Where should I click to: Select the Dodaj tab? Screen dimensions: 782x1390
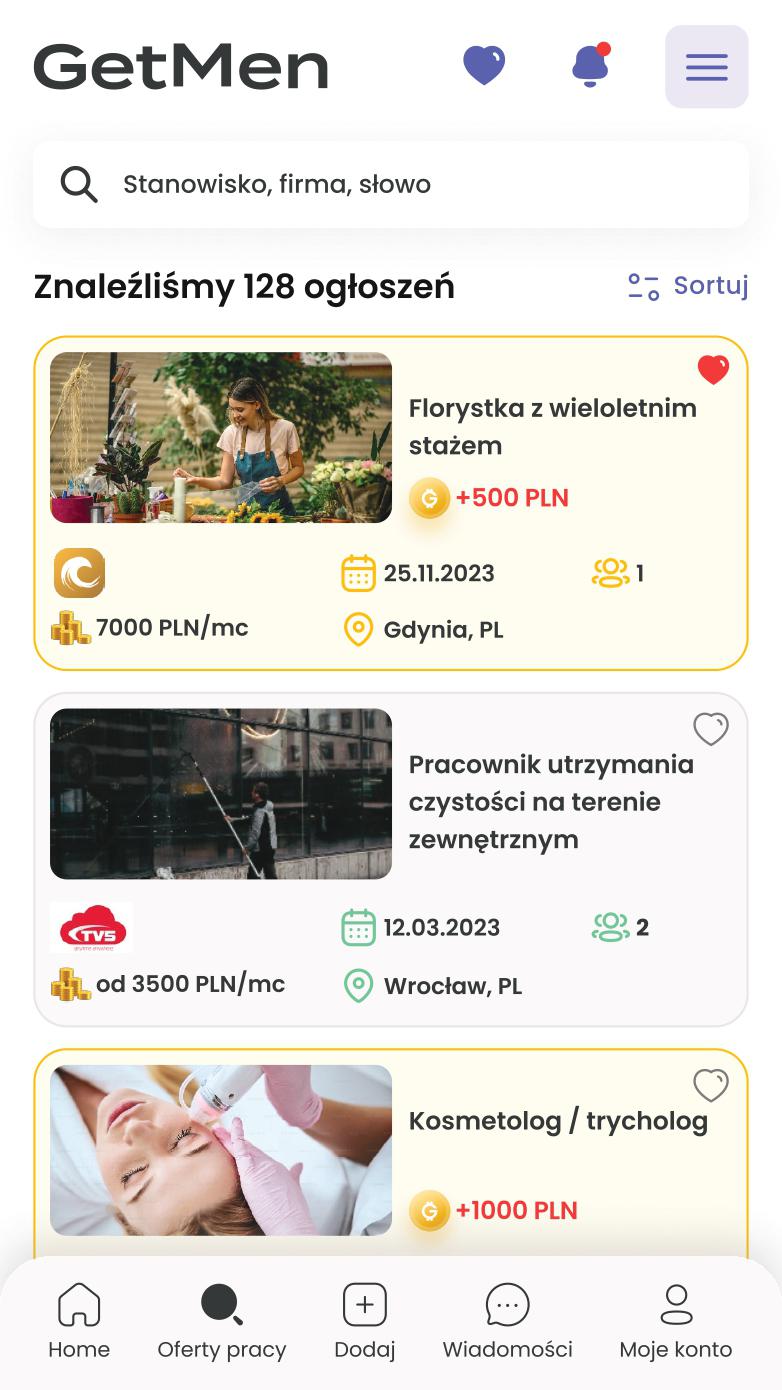click(365, 1320)
